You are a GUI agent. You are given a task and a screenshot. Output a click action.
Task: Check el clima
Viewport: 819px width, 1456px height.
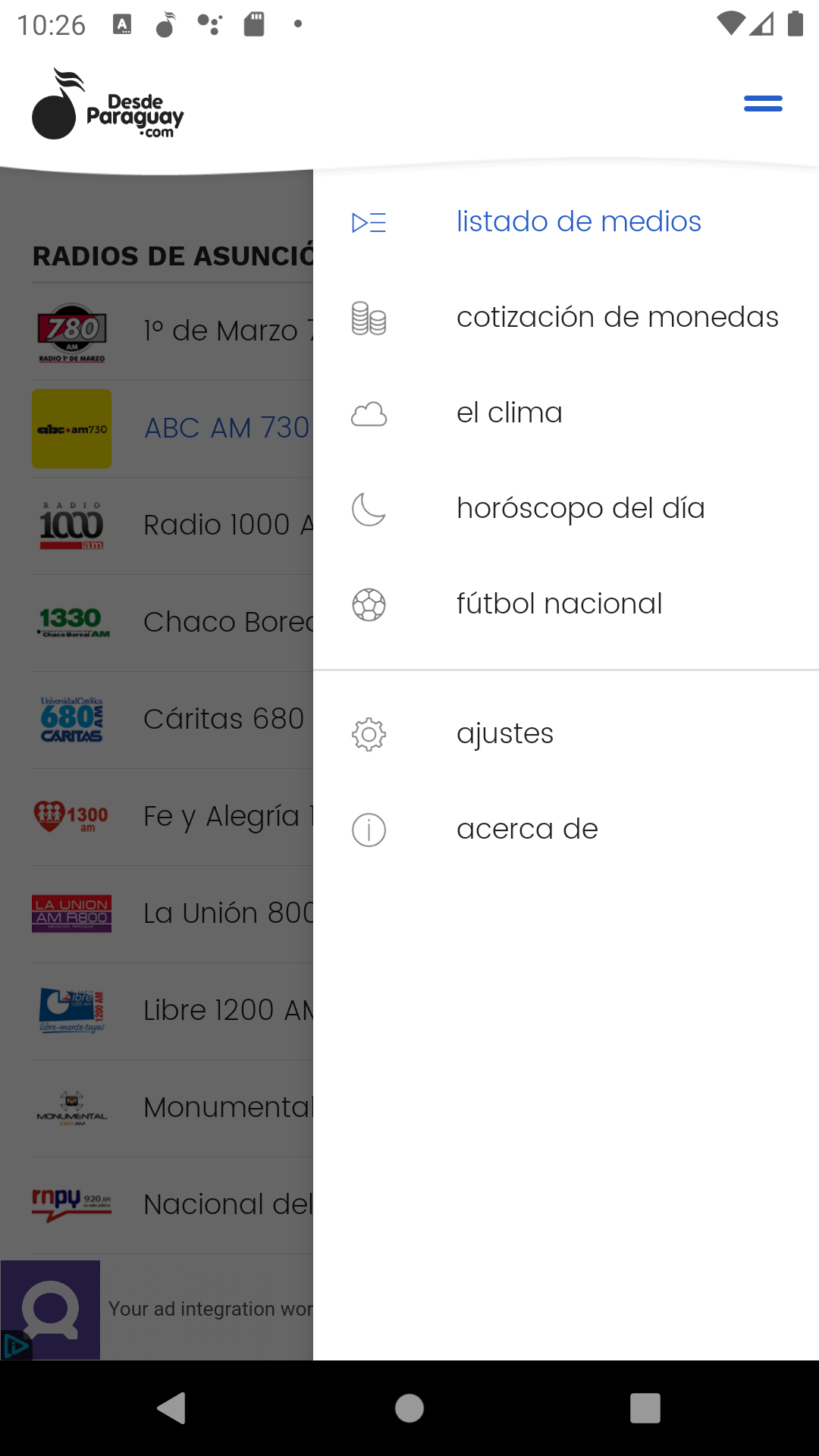509,413
